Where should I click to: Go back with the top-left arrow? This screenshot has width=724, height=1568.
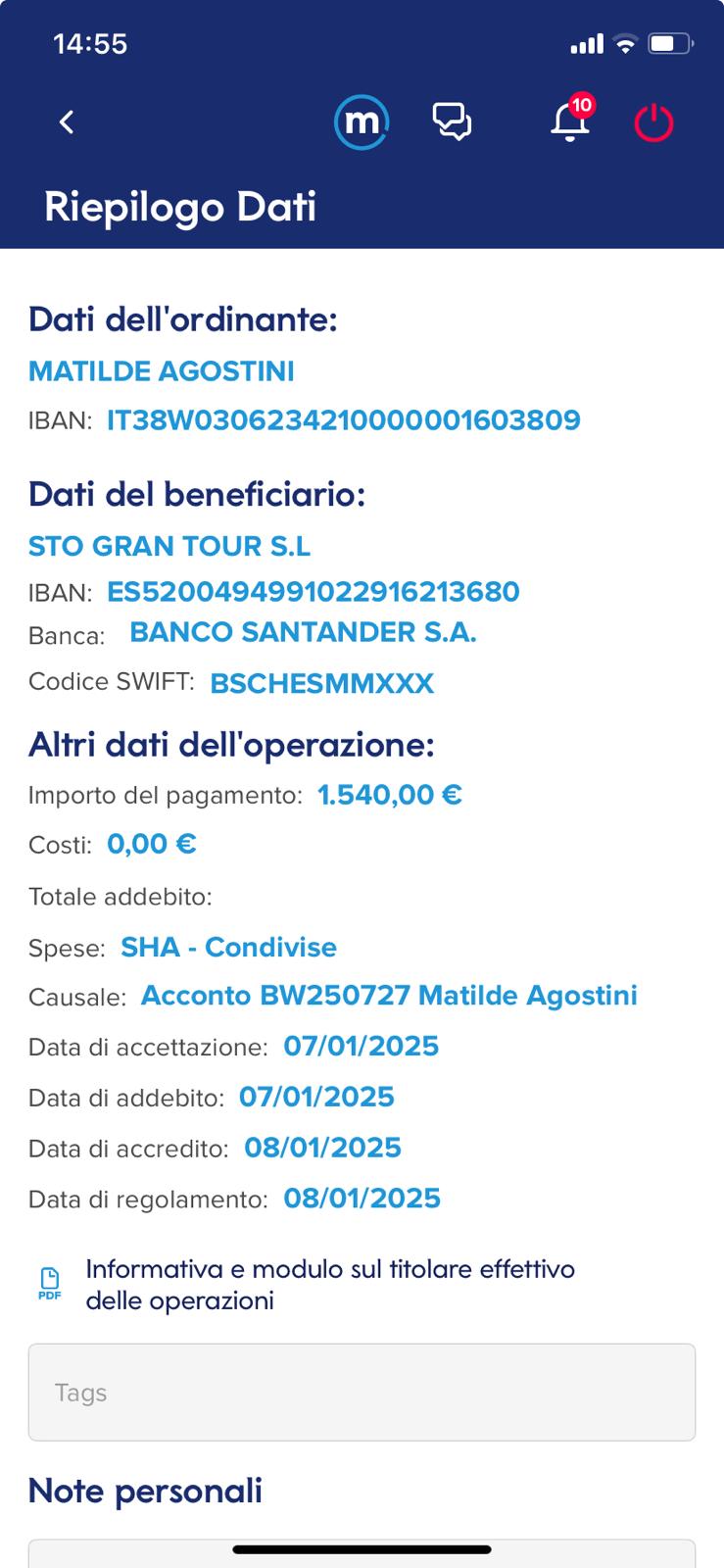coord(67,122)
